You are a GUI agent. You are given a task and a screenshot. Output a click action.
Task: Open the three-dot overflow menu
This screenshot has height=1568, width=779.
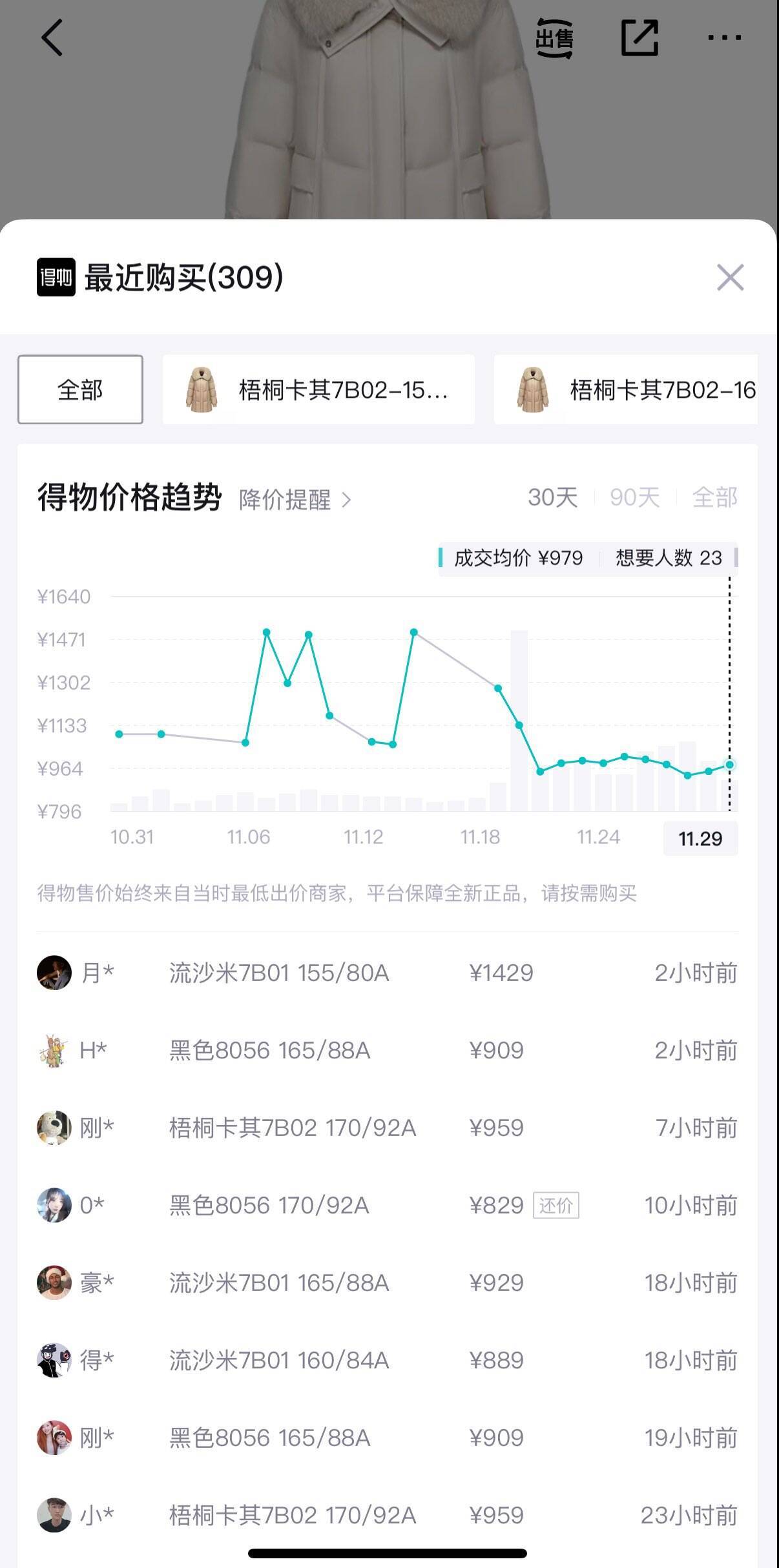pos(724,37)
